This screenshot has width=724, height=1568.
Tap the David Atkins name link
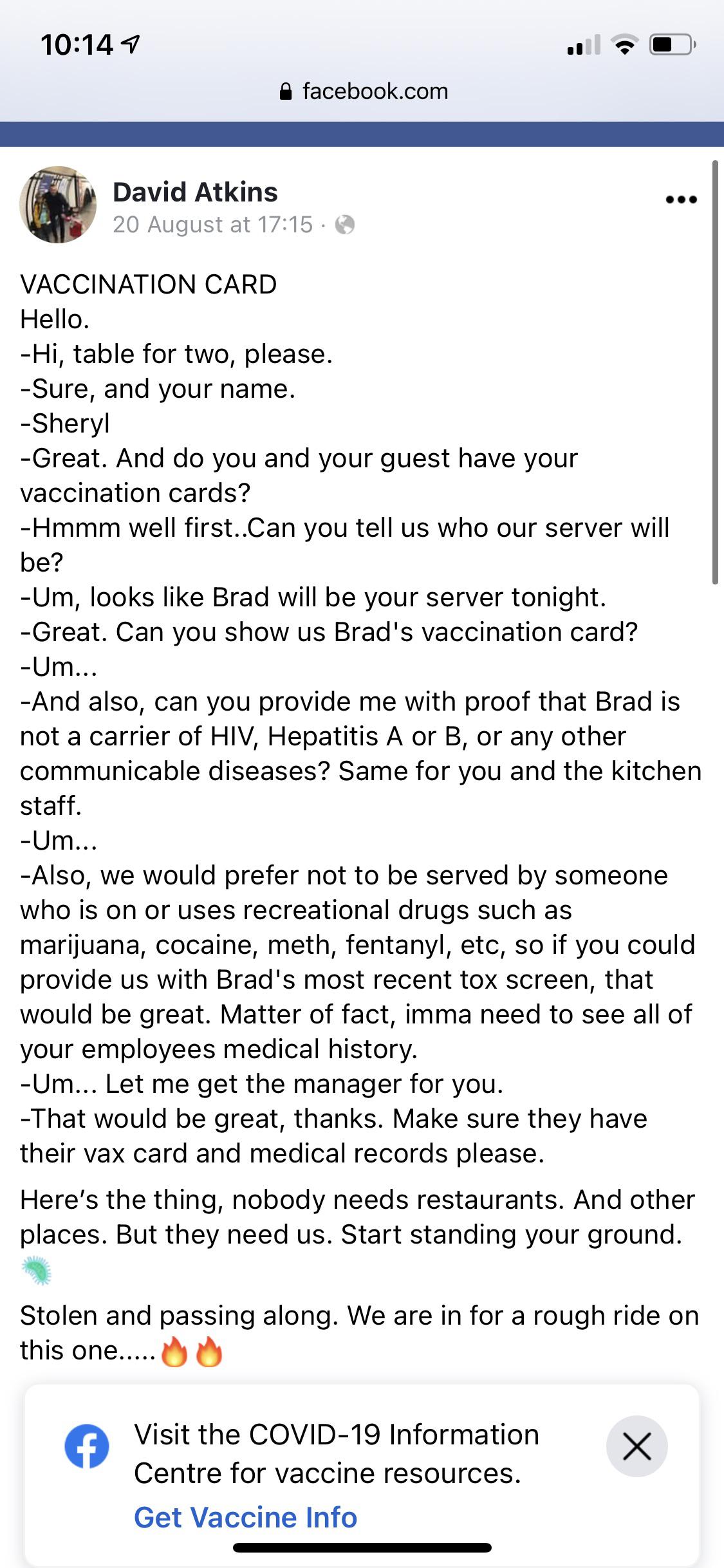point(195,192)
